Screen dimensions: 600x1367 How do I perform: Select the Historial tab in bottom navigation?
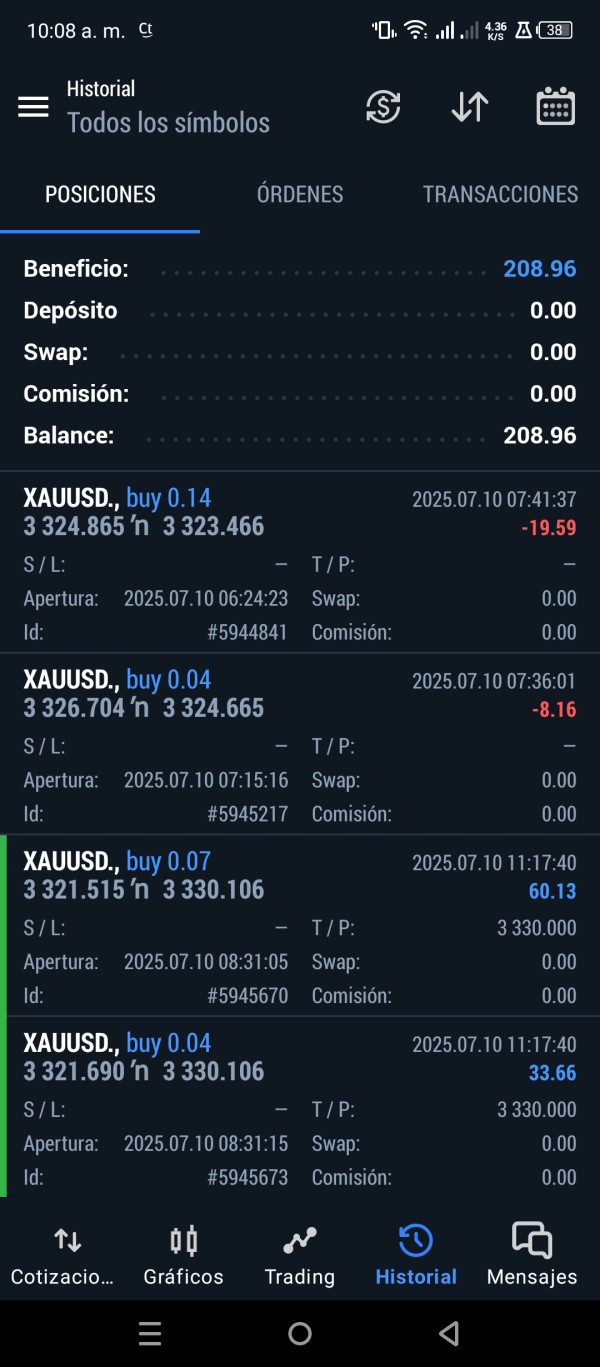pyautogui.click(x=416, y=1256)
